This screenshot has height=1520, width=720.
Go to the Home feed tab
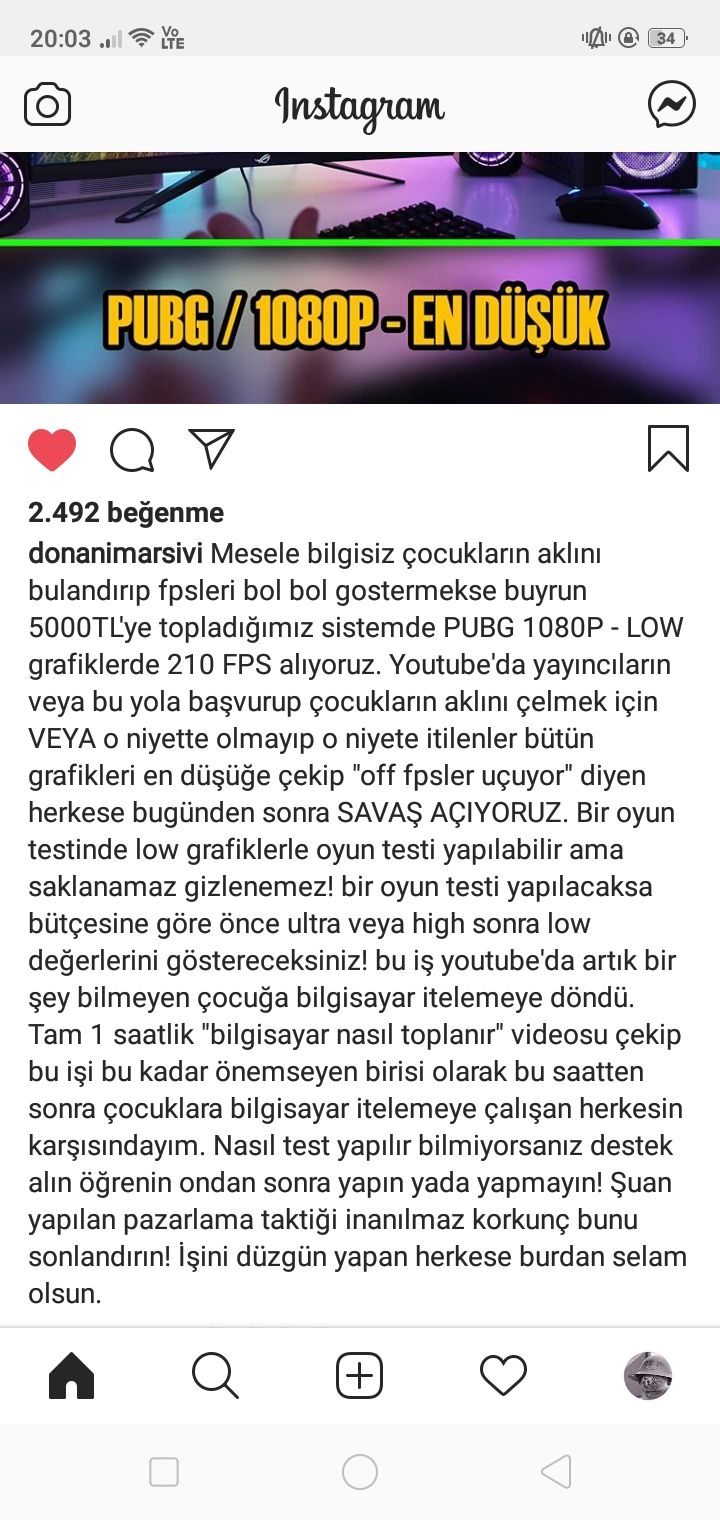coord(72,1376)
